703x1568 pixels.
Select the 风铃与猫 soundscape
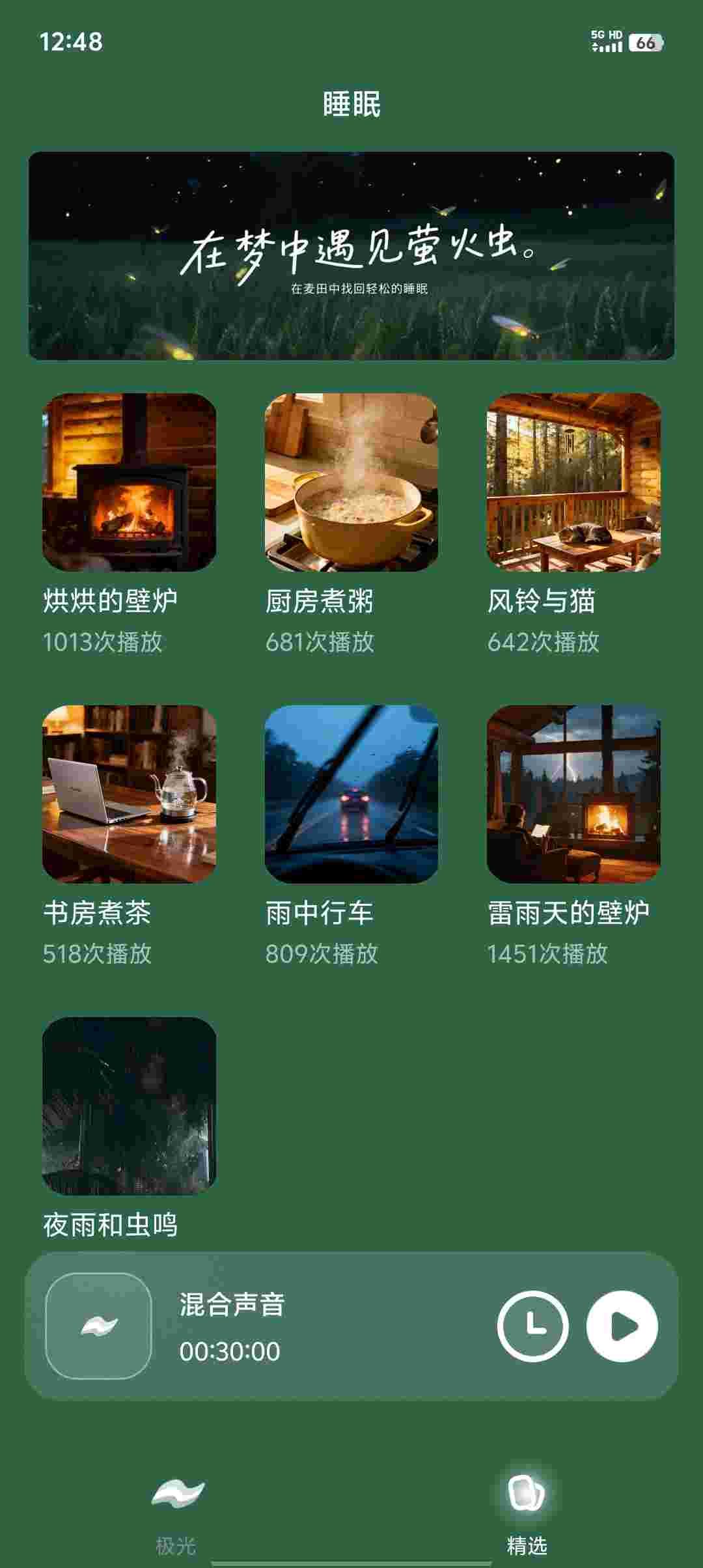click(573, 483)
